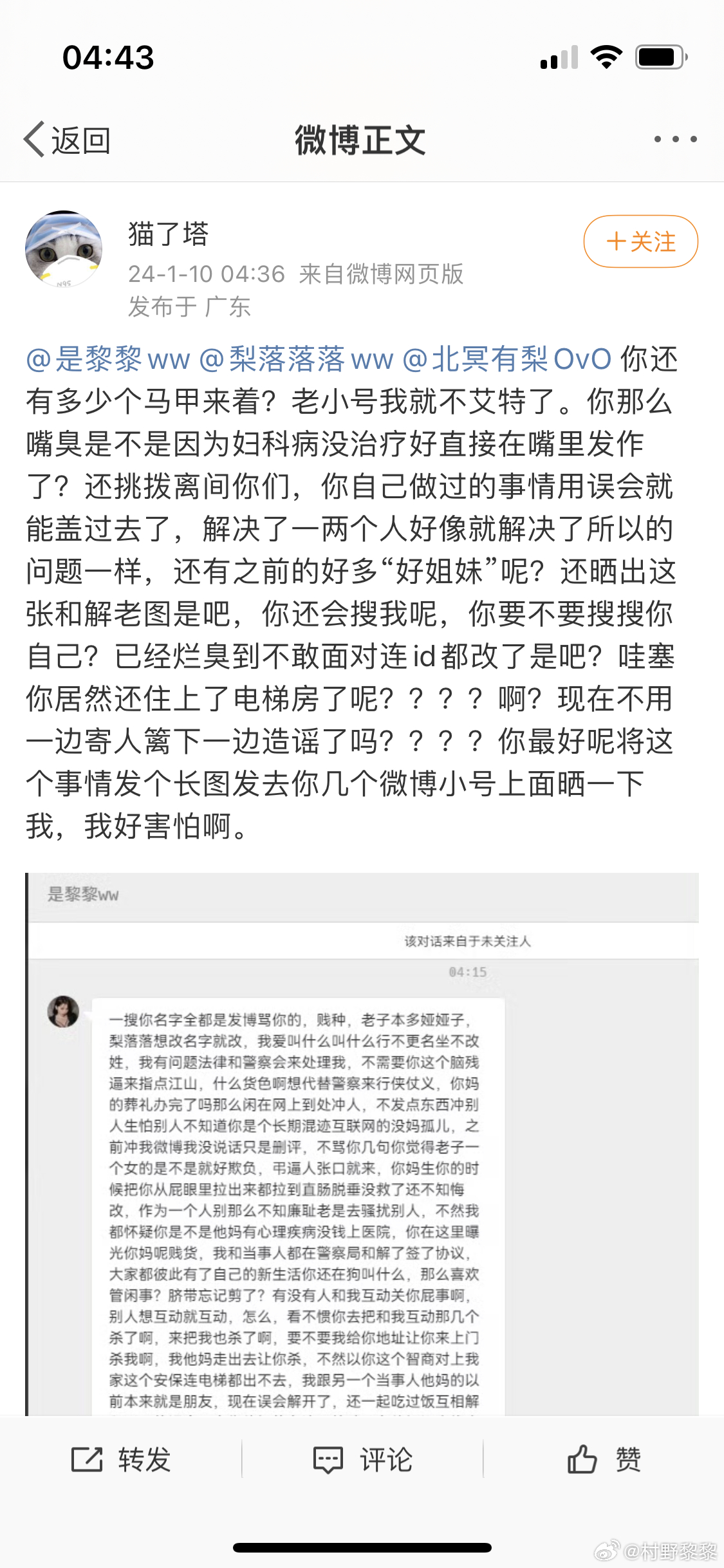Comment on this post via 评论
This screenshot has height=1568, width=724.
tap(362, 1459)
